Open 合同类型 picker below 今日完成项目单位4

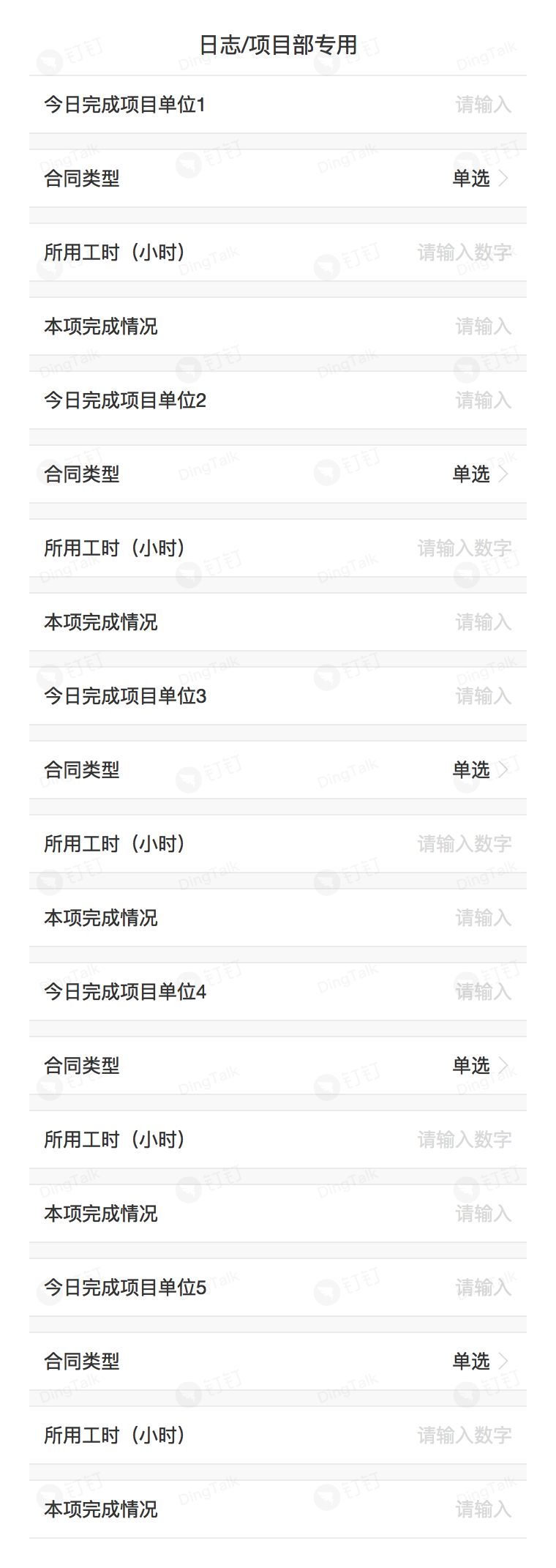click(278, 1066)
